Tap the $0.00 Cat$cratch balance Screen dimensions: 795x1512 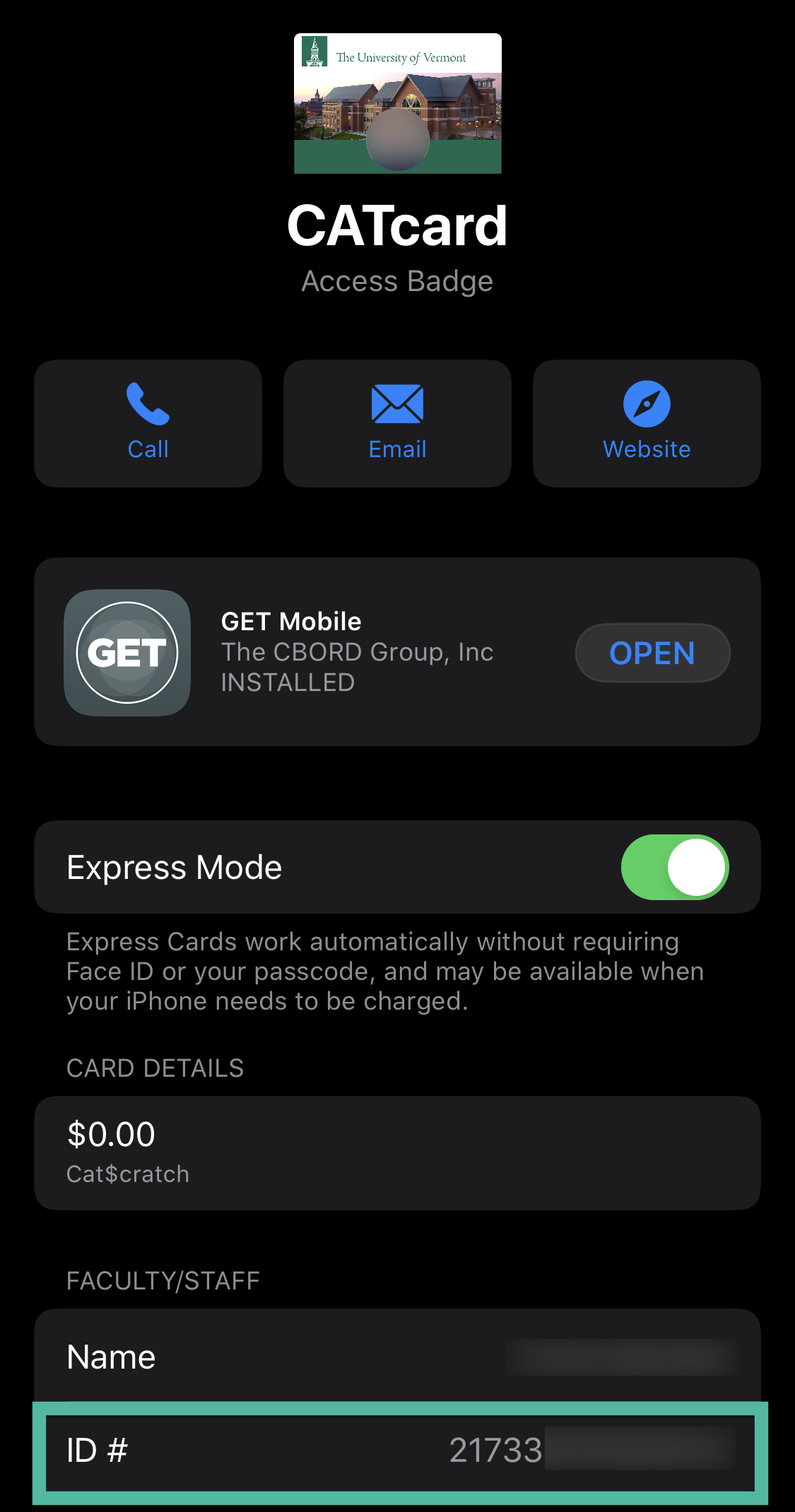110,1133
